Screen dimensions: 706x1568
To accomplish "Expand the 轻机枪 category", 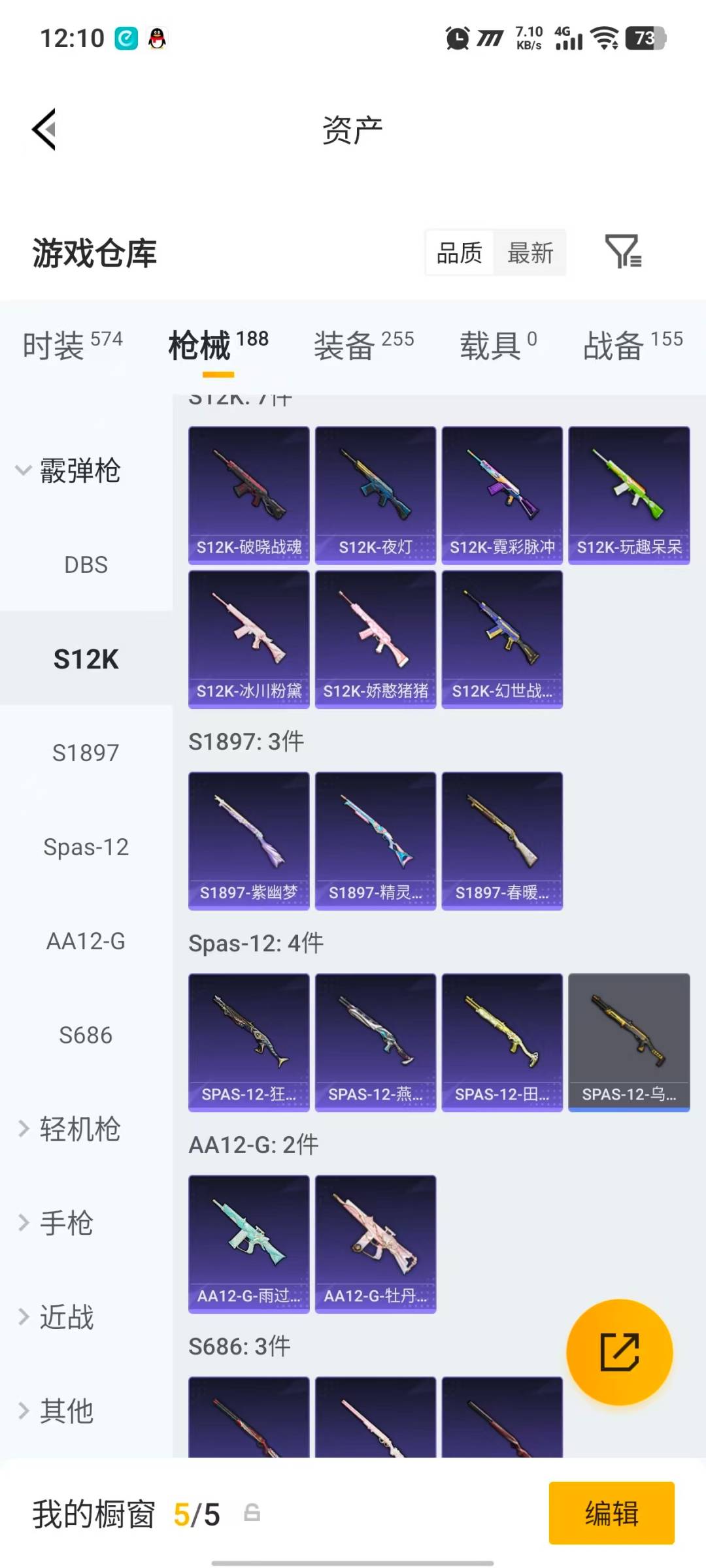I will [69, 1129].
